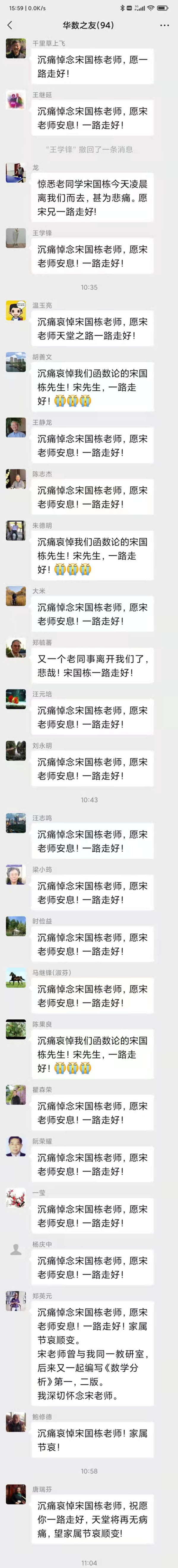The width and height of the screenshot is (178, 1568).
Task: Tap 龙's avatar picture
Action: pos(16,173)
